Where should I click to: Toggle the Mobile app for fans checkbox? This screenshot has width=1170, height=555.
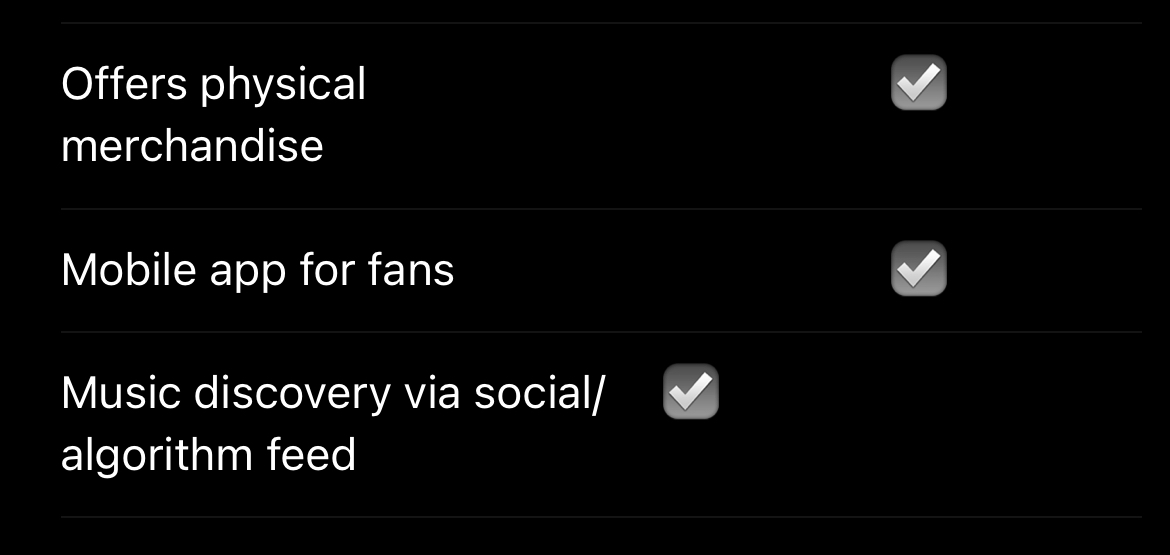(x=918, y=269)
